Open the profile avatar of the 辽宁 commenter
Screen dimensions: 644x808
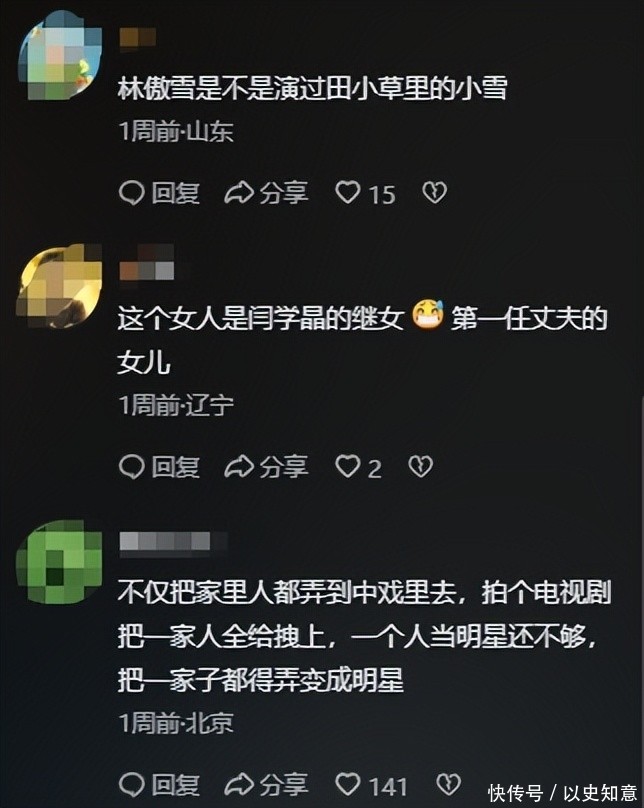click(59, 287)
